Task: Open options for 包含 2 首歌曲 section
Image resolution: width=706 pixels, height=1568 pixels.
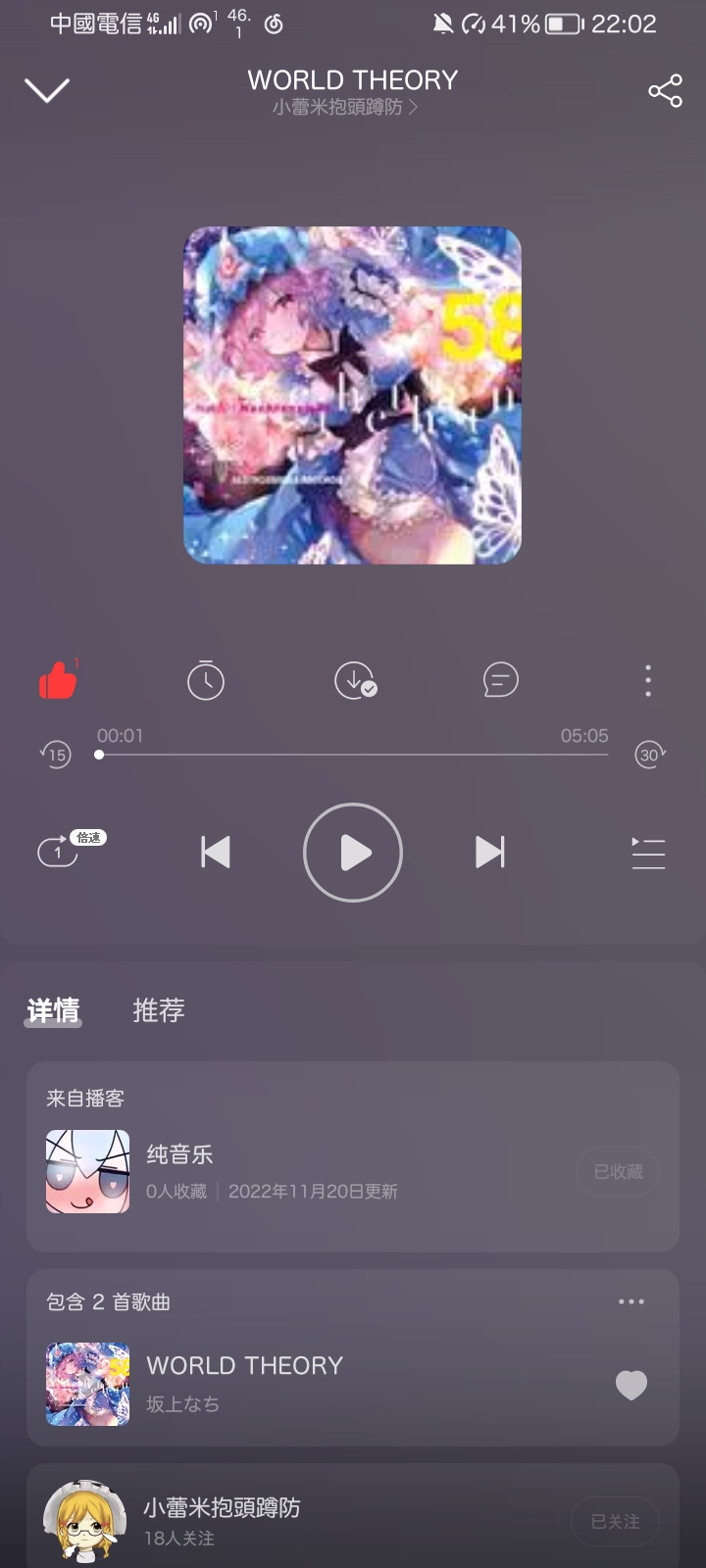Action: point(630,1301)
